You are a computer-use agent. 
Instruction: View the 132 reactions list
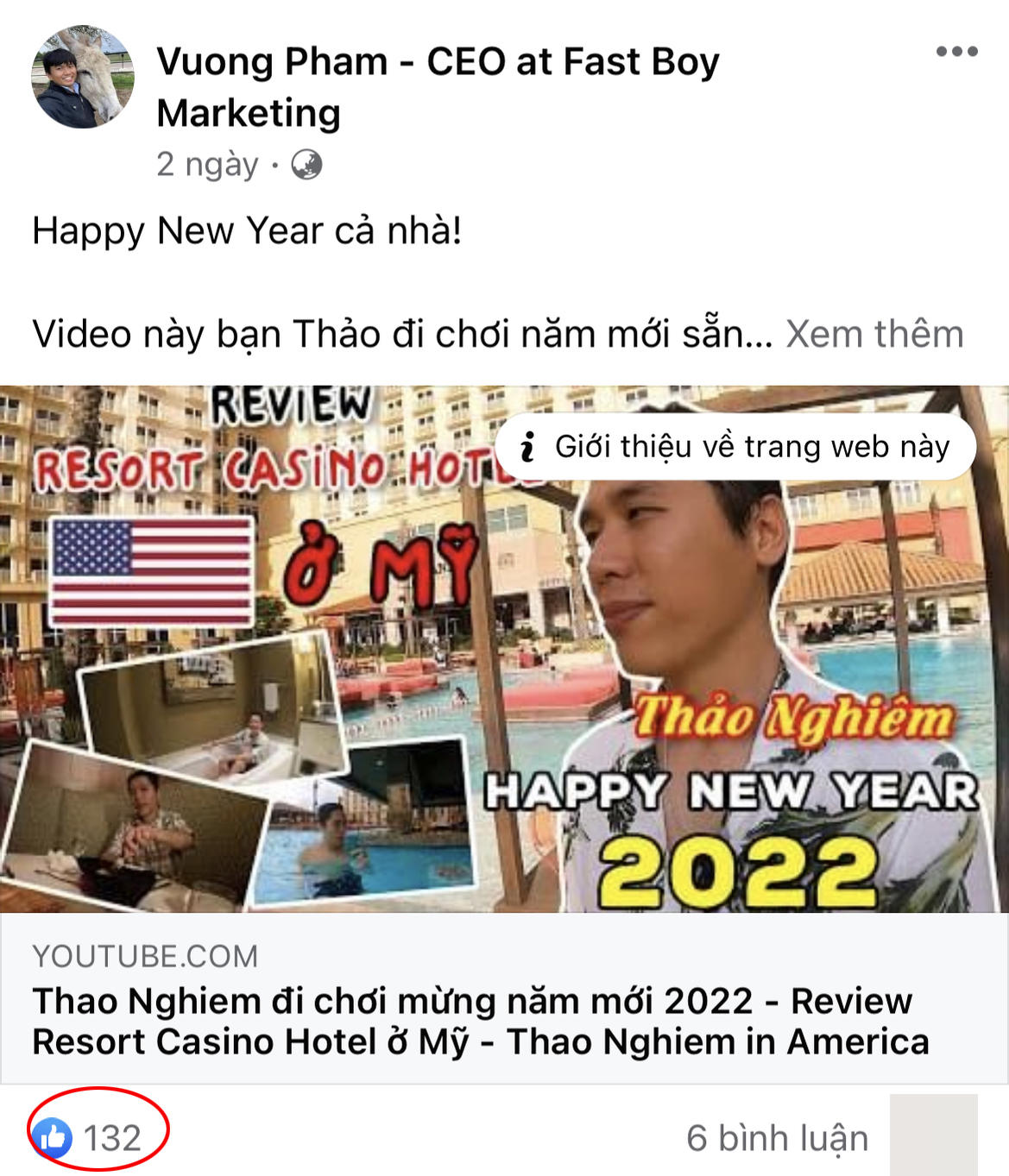[98, 1138]
